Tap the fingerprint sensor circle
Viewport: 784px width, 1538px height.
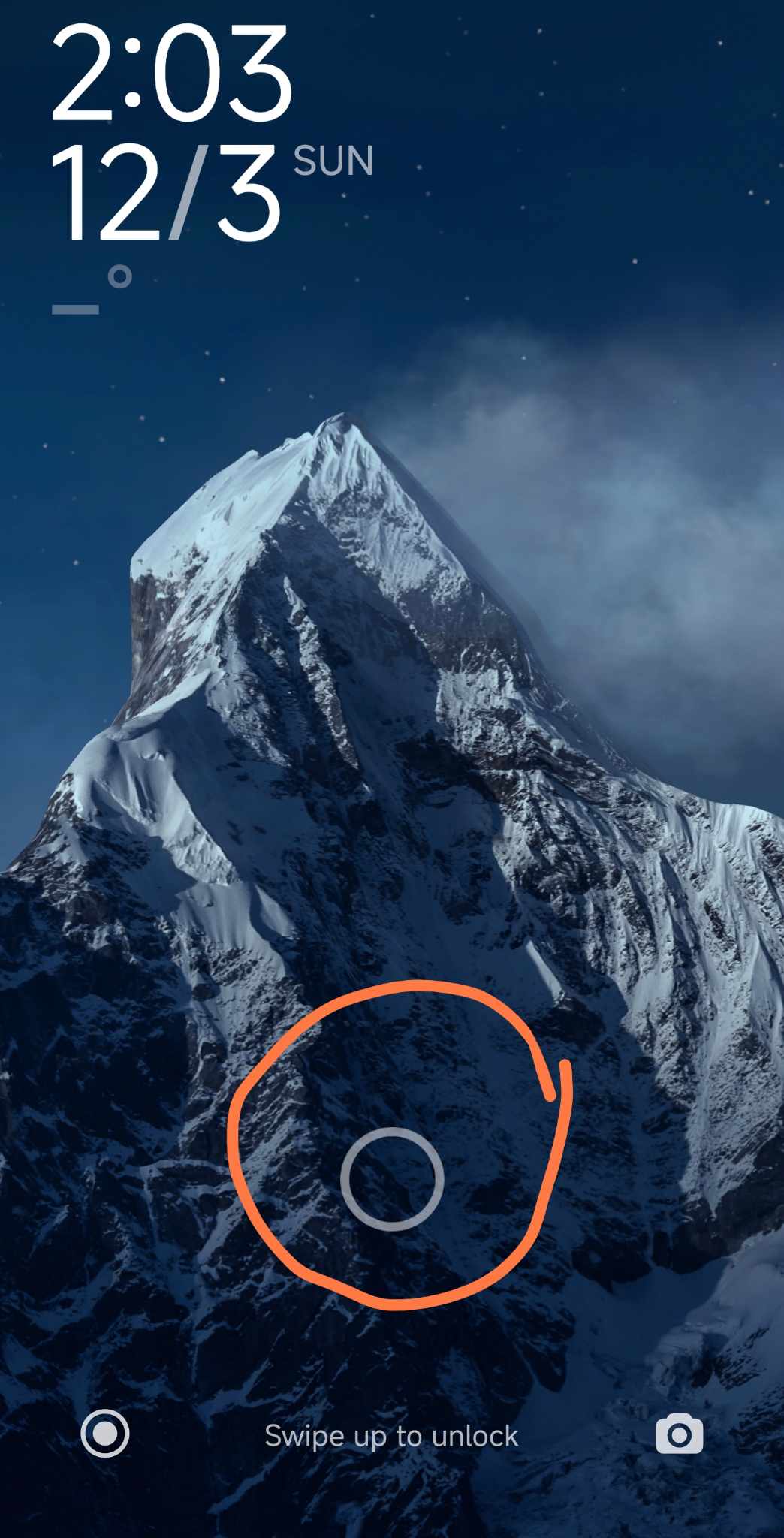392,1179
